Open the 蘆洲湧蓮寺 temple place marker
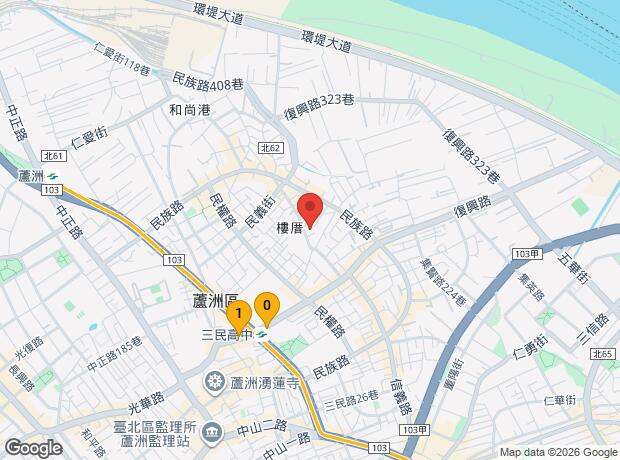Screen dimensions: 620x460 click(x=214, y=382)
